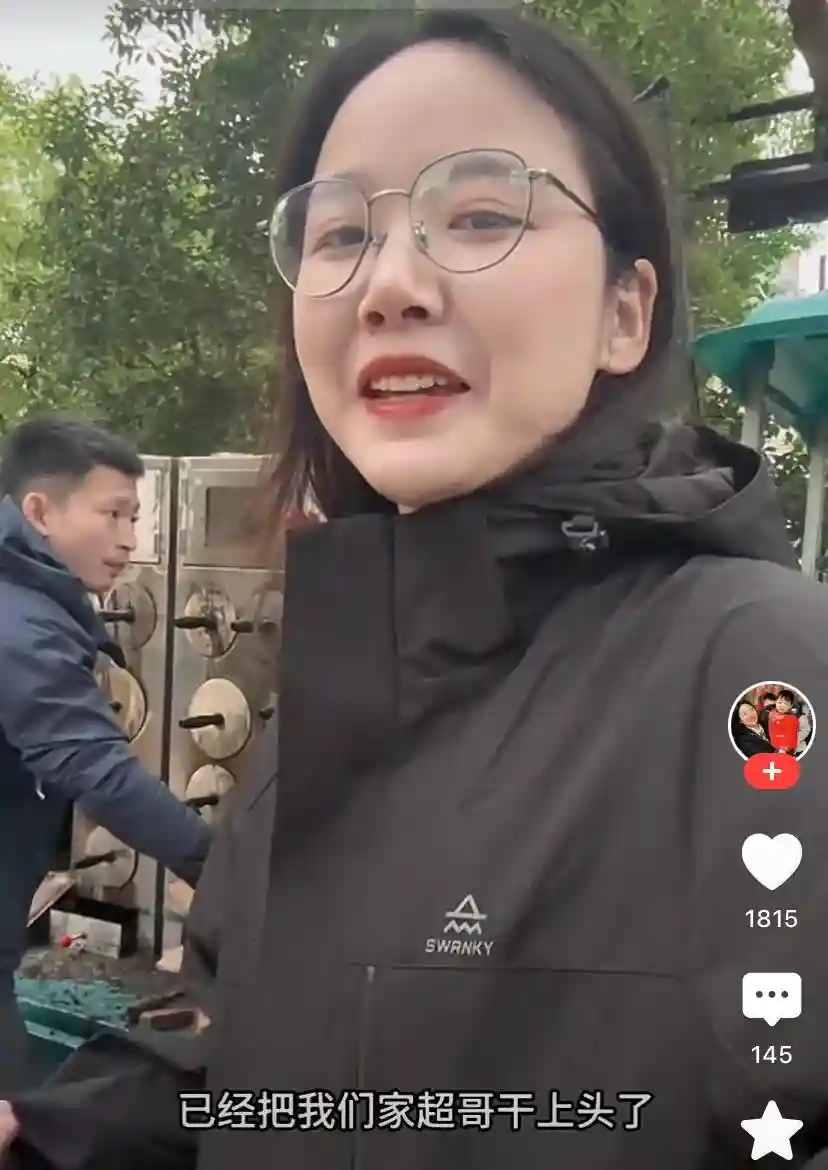Add this video to favorites
Image resolution: width=828 pixels, height=1170 pixels.
coord(771,1130)
